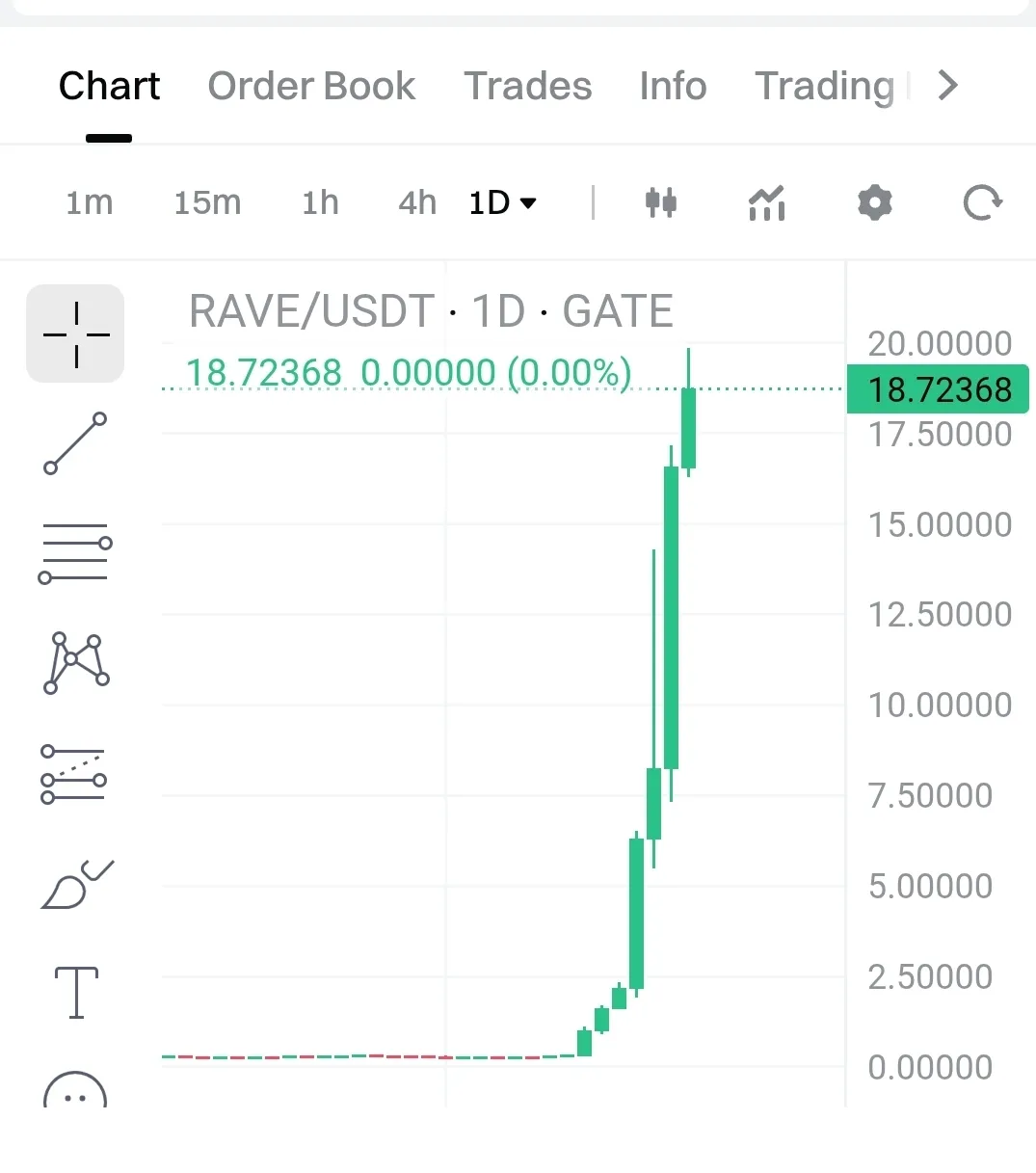Use the brush drawing tool
The height and width of the screenshot is (1173, 1036).
pyautogui.click(x=75, y=883)
